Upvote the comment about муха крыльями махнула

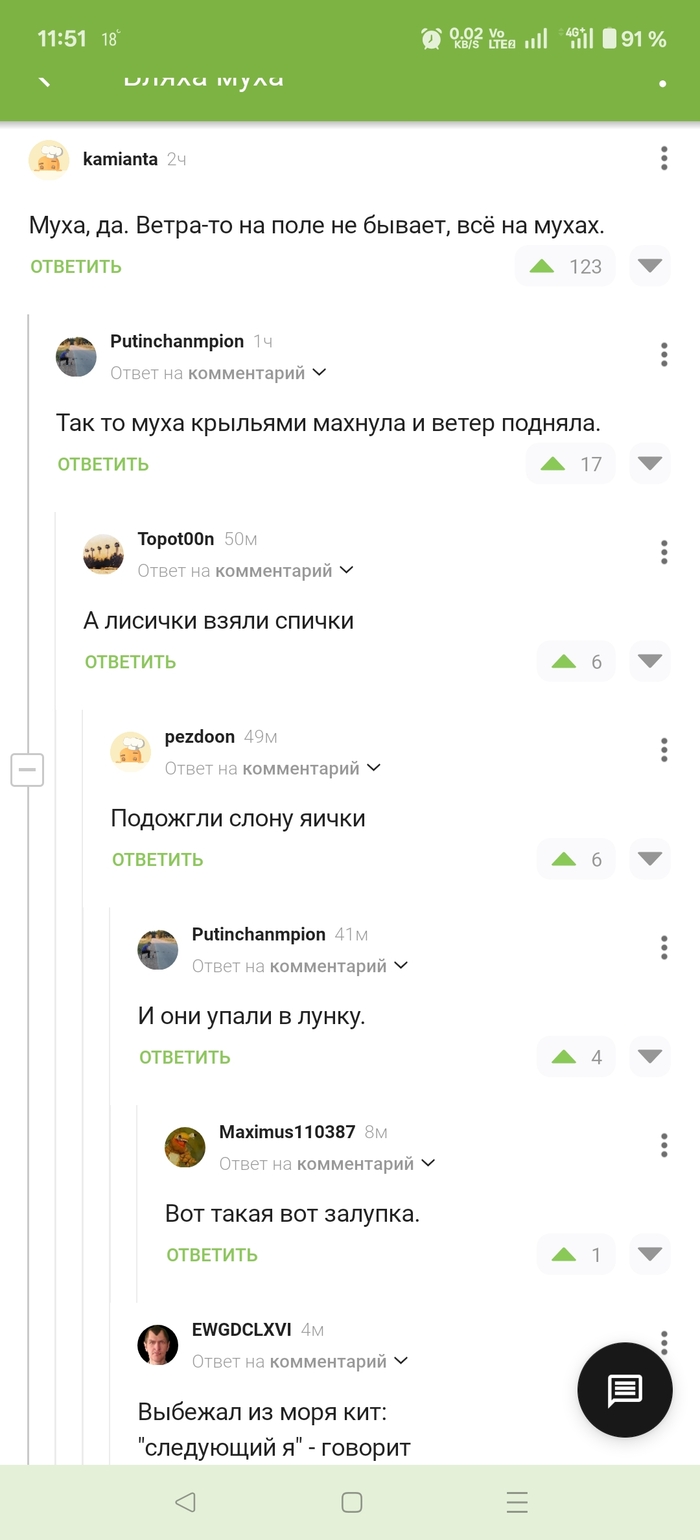pos(553,464)
